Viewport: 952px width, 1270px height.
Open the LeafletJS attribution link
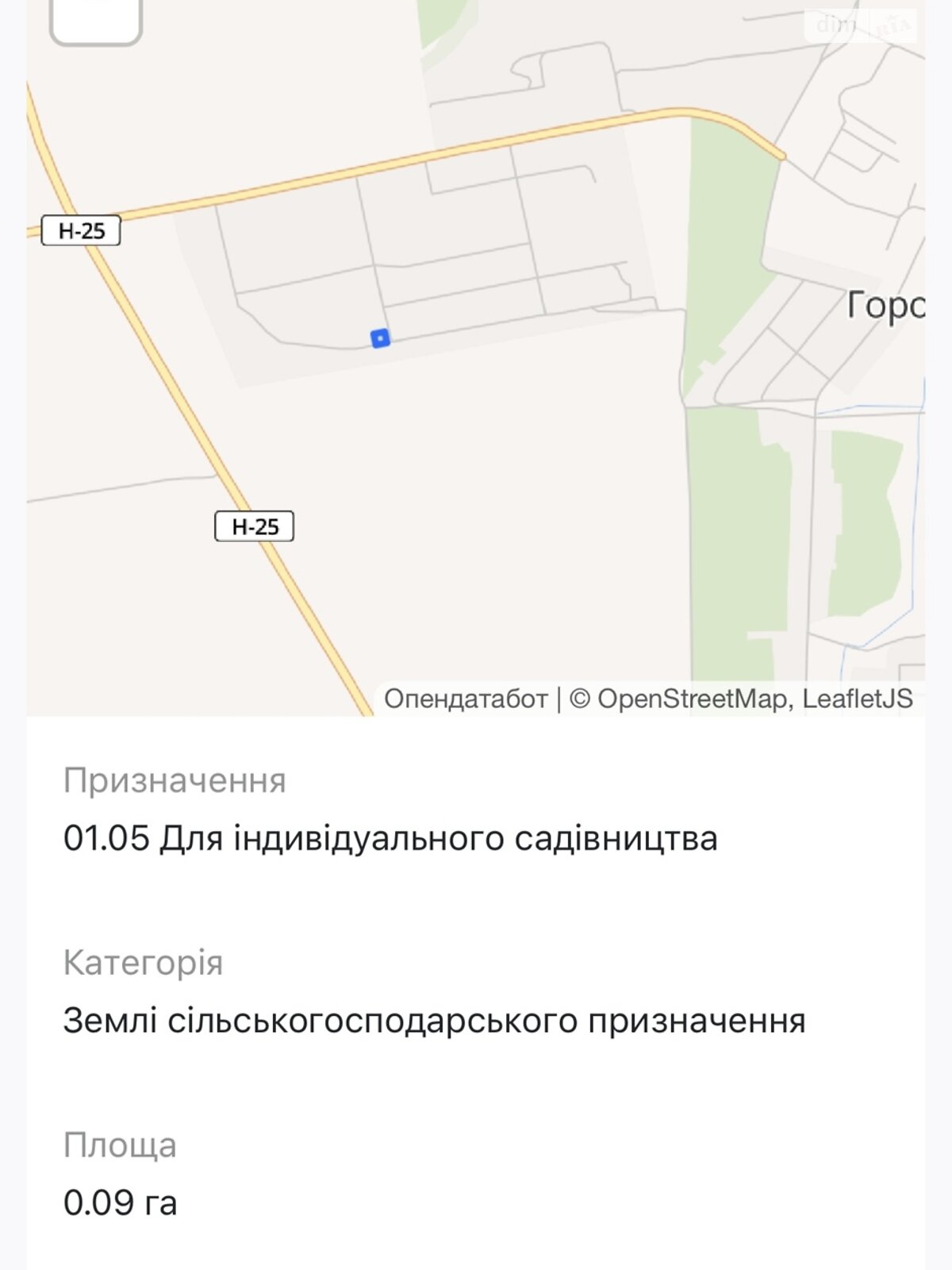click(858, 698)
